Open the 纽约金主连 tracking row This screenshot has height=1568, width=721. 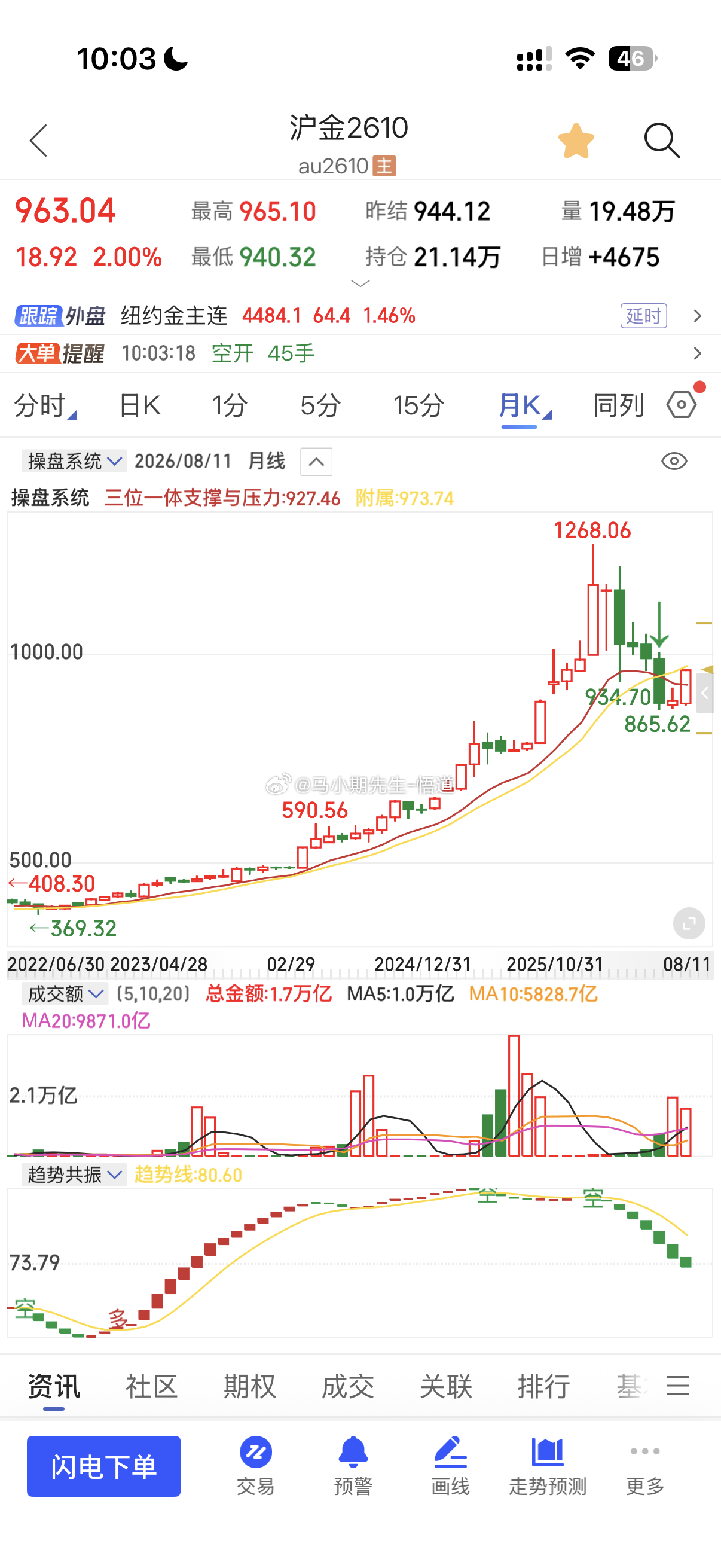(360, 316)
